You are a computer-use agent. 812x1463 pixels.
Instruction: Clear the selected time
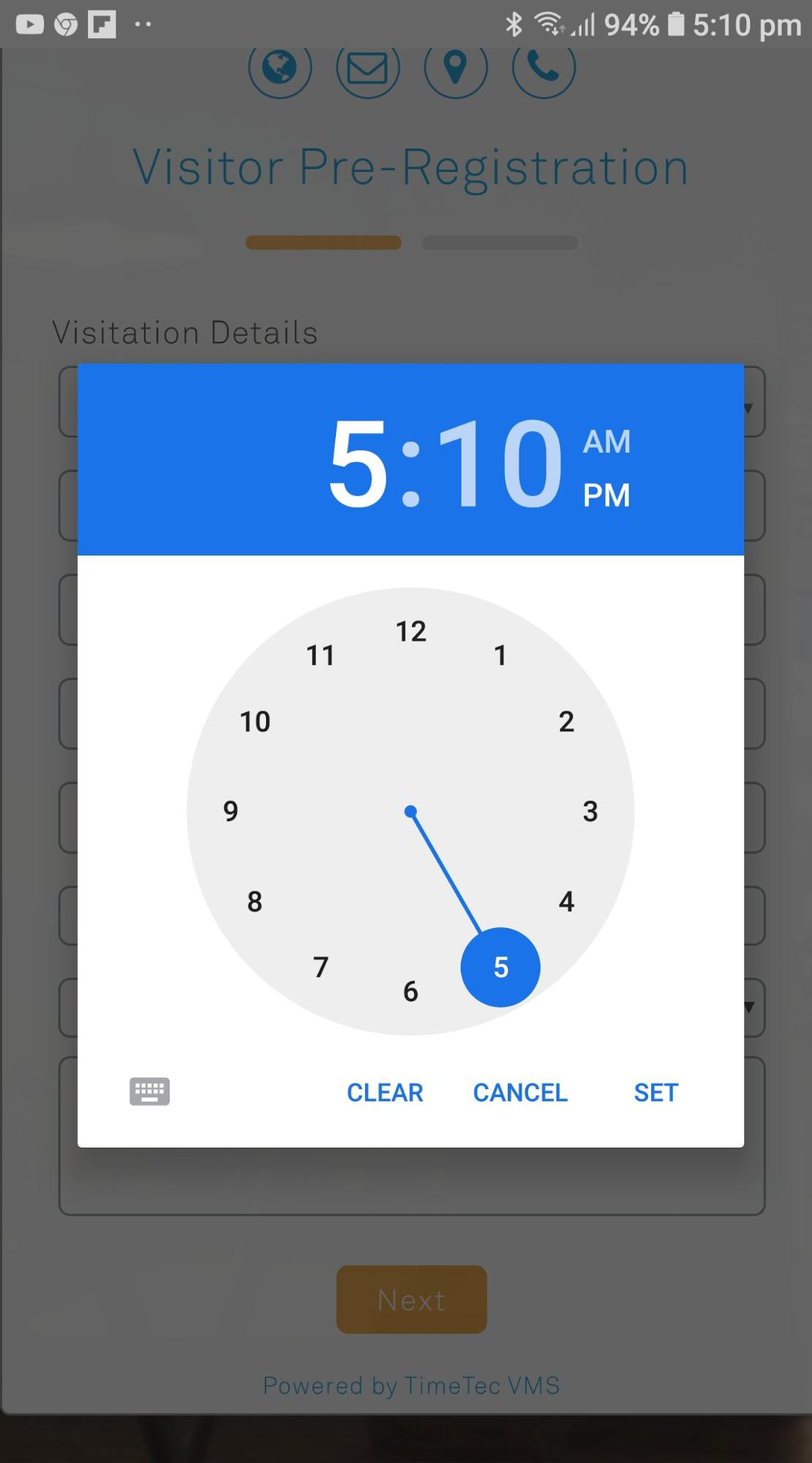pyautogui.click(x=385, y=1092)
